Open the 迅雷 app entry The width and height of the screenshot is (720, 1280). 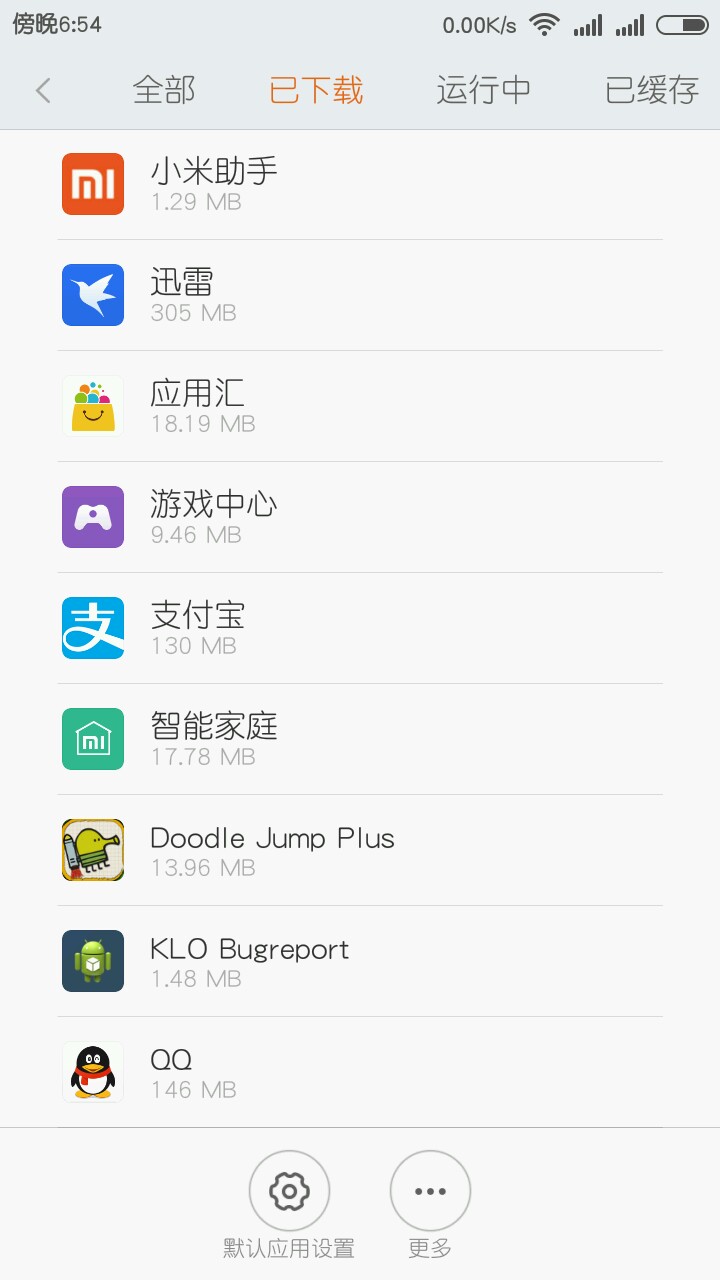pos(360,295)
